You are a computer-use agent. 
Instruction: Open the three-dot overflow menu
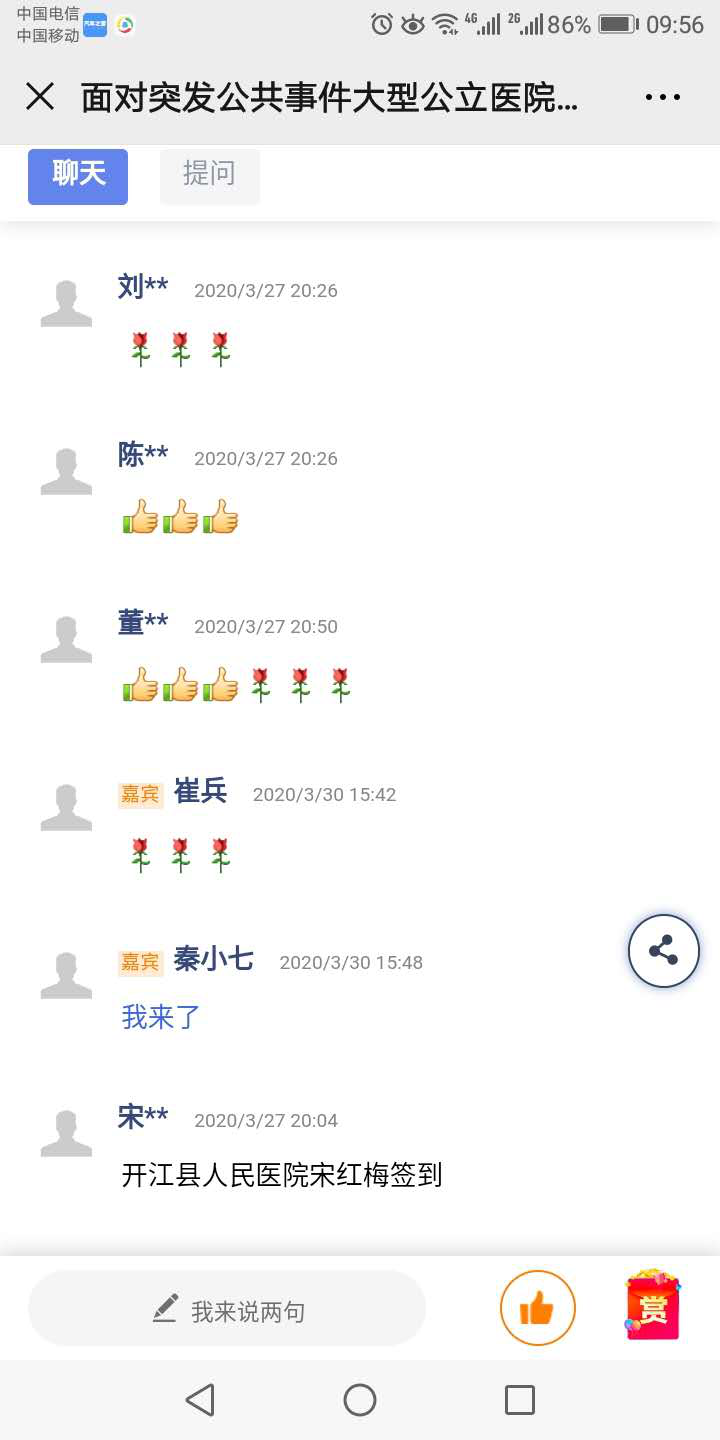tap(662, 97)
